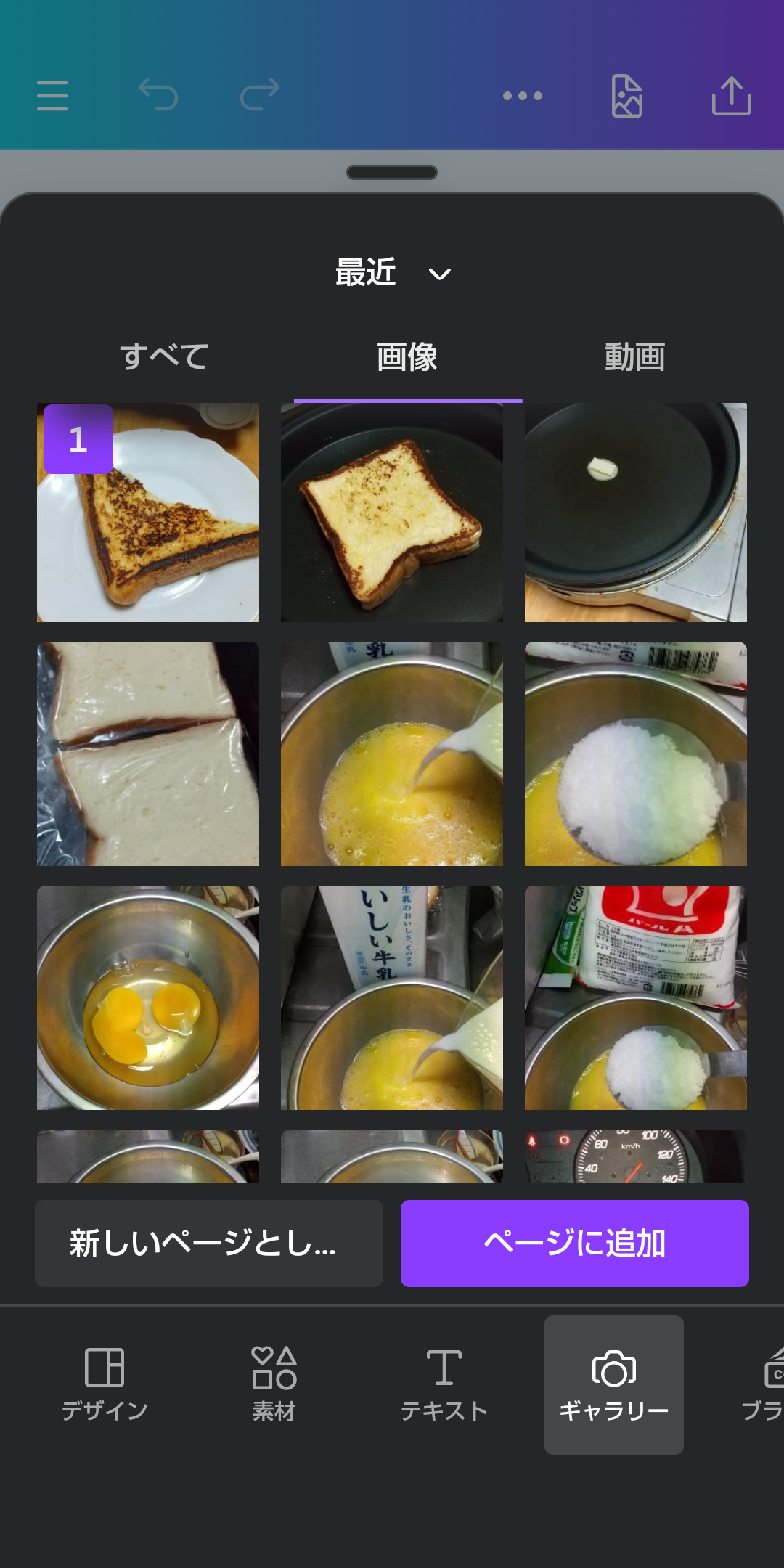Select the sugar bag with red label photo

pyautogui.click(x=636, y=997)
